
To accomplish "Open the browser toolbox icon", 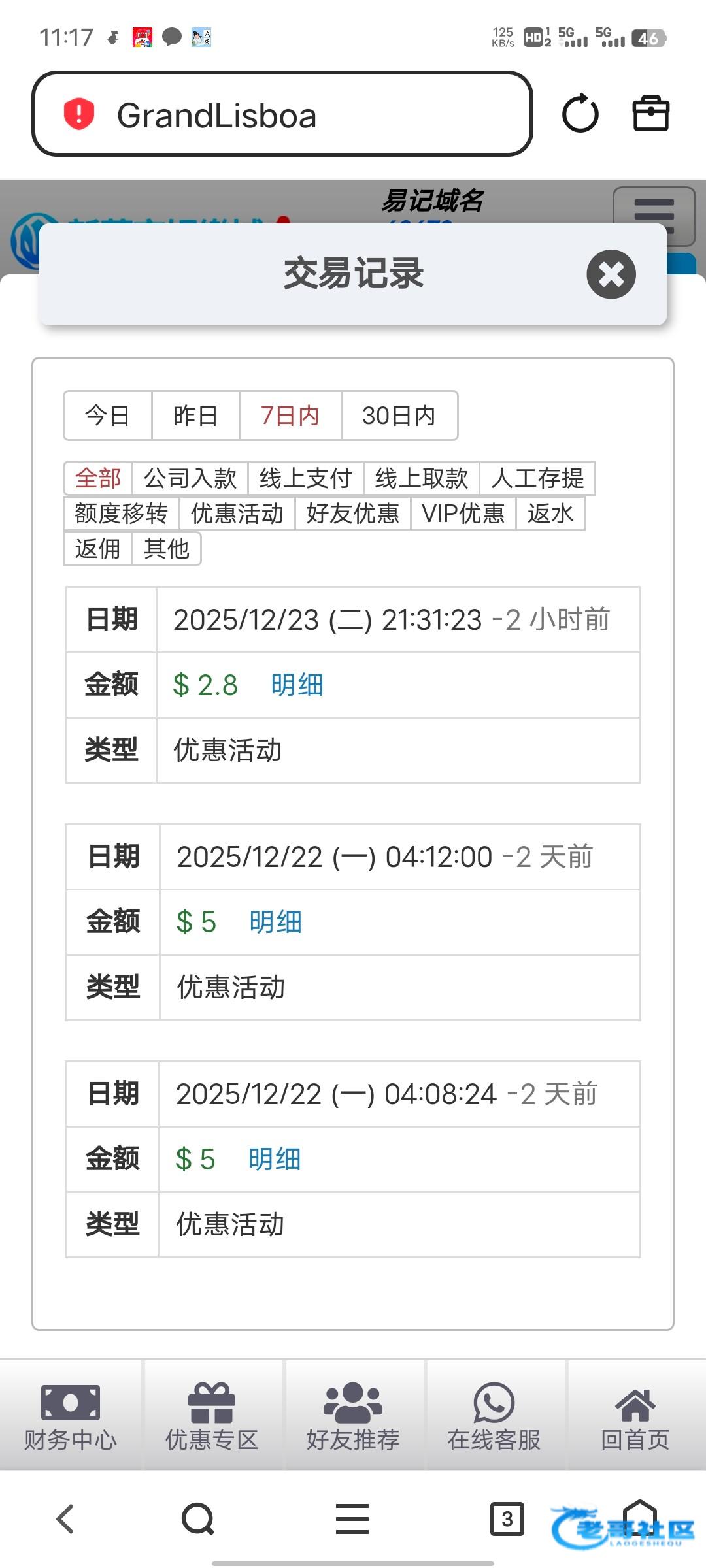I will (x=650, y=114).
